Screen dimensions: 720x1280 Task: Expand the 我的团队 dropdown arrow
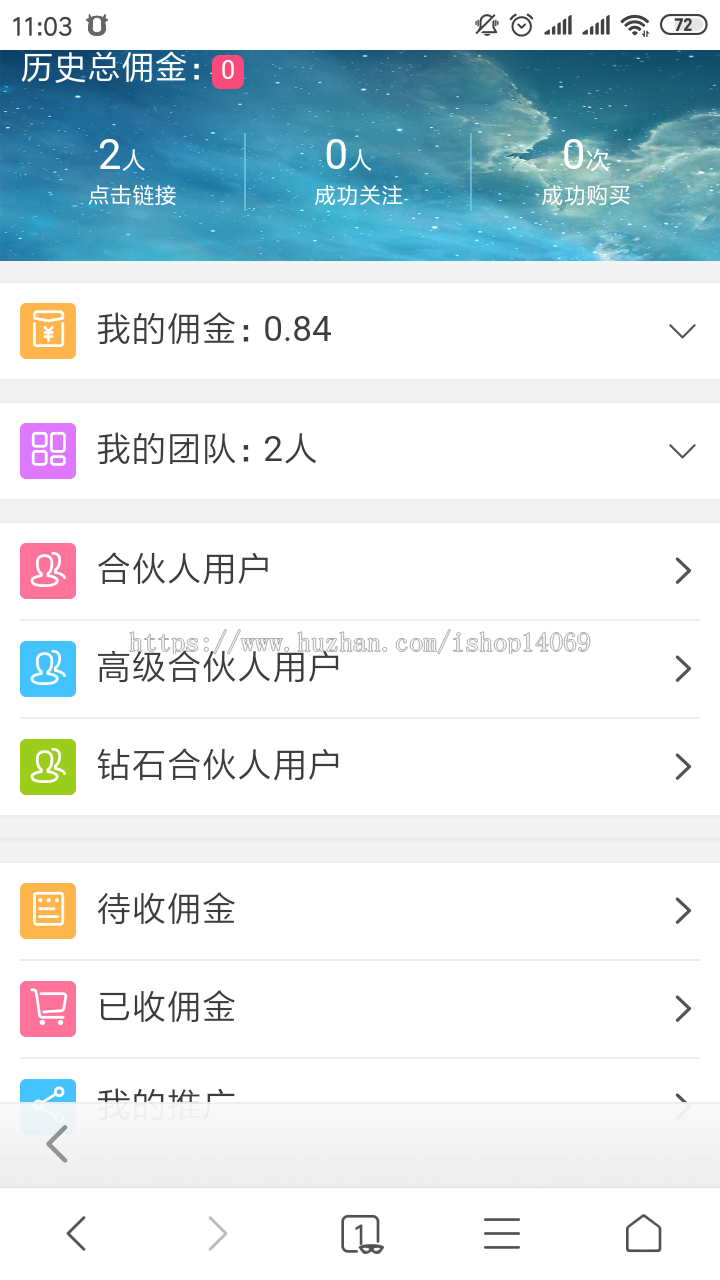[x=682, y=450]
